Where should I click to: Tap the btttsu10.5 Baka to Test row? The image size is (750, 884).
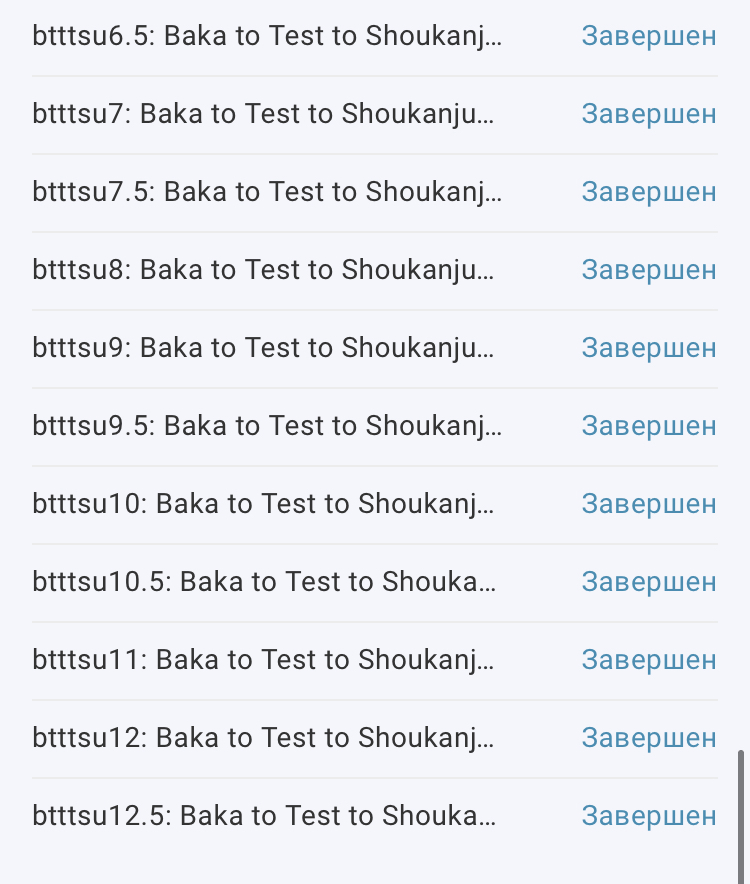[x=264, y=582]
